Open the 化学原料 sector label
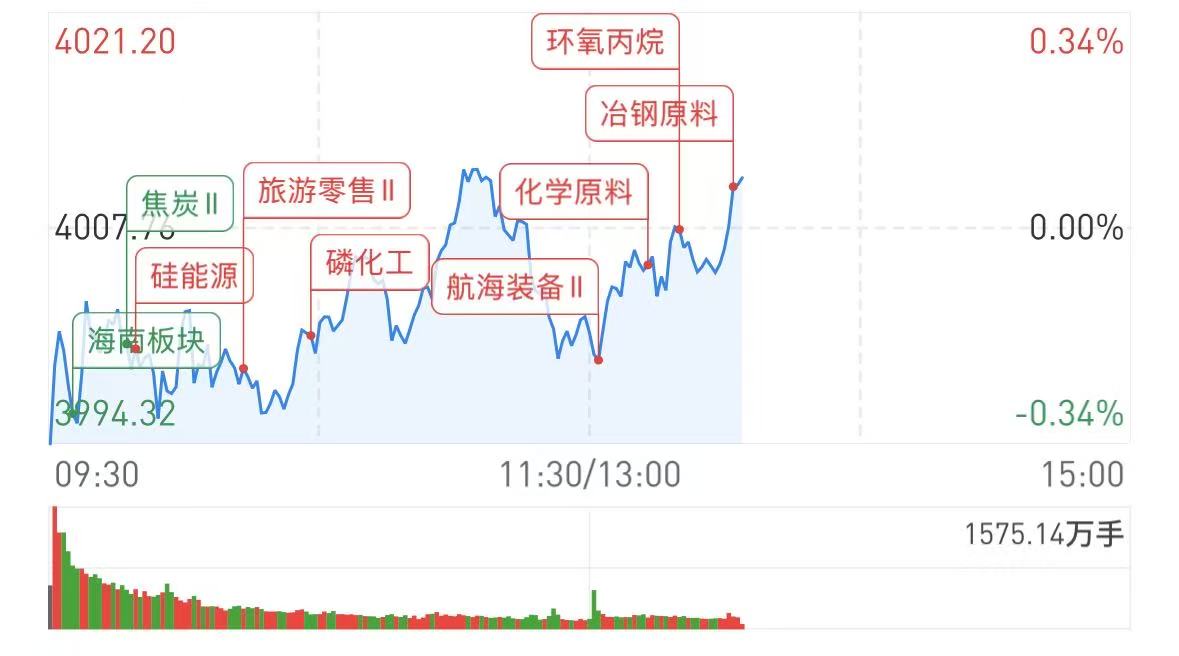This screenshot has height=656, width=1179. pyautogui.click(x=574, y=192)
